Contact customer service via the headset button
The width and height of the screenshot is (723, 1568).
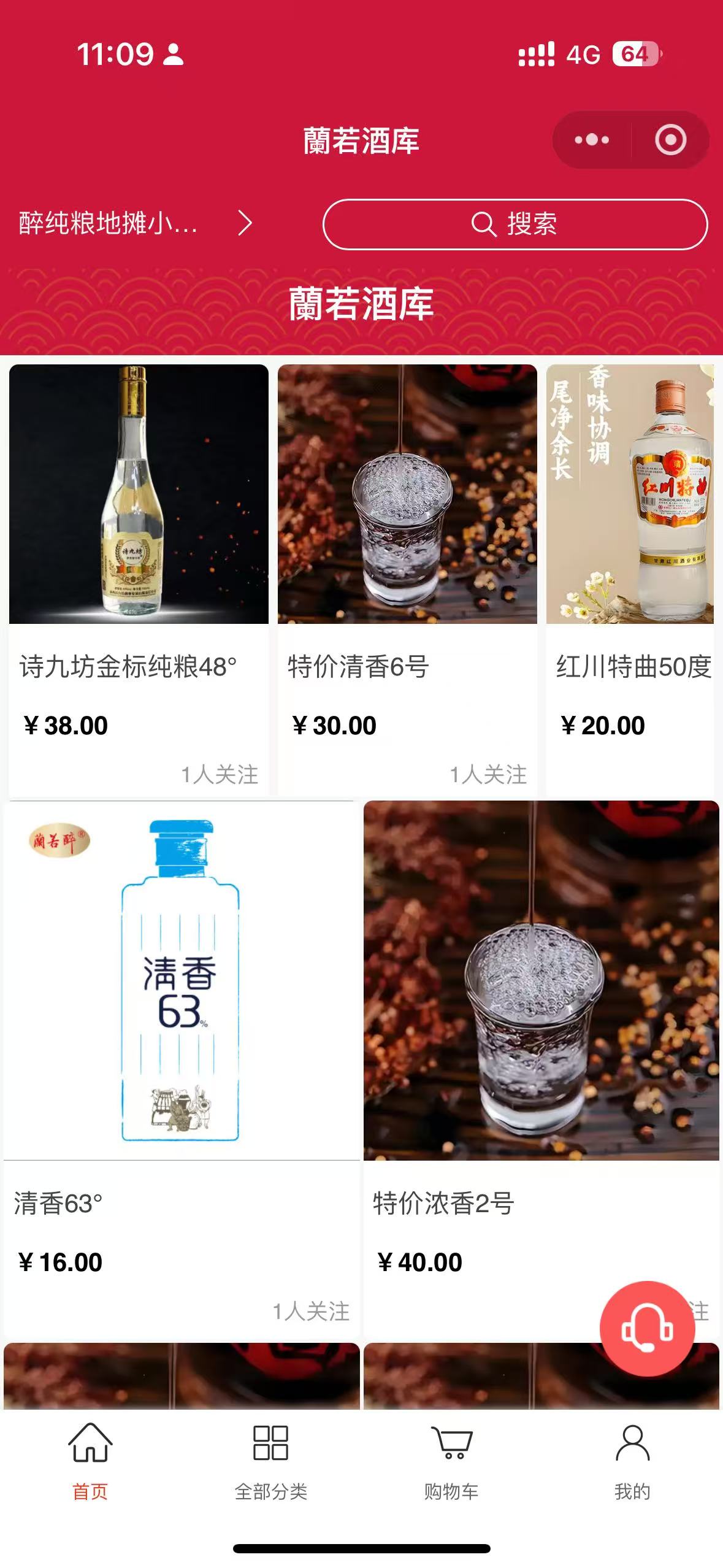[647, 1329]
